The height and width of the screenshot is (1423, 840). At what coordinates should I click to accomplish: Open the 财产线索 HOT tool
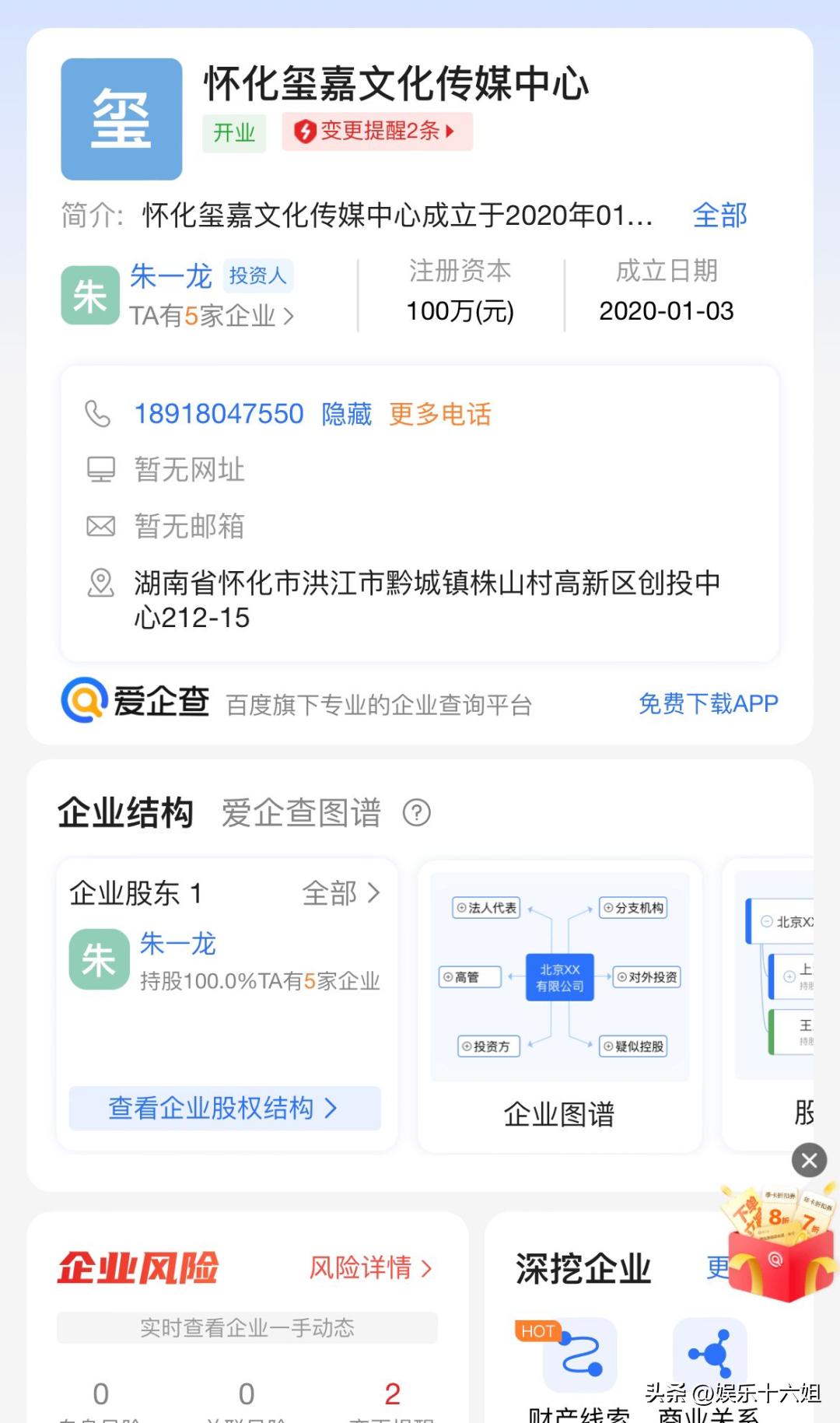point(579,1358)
